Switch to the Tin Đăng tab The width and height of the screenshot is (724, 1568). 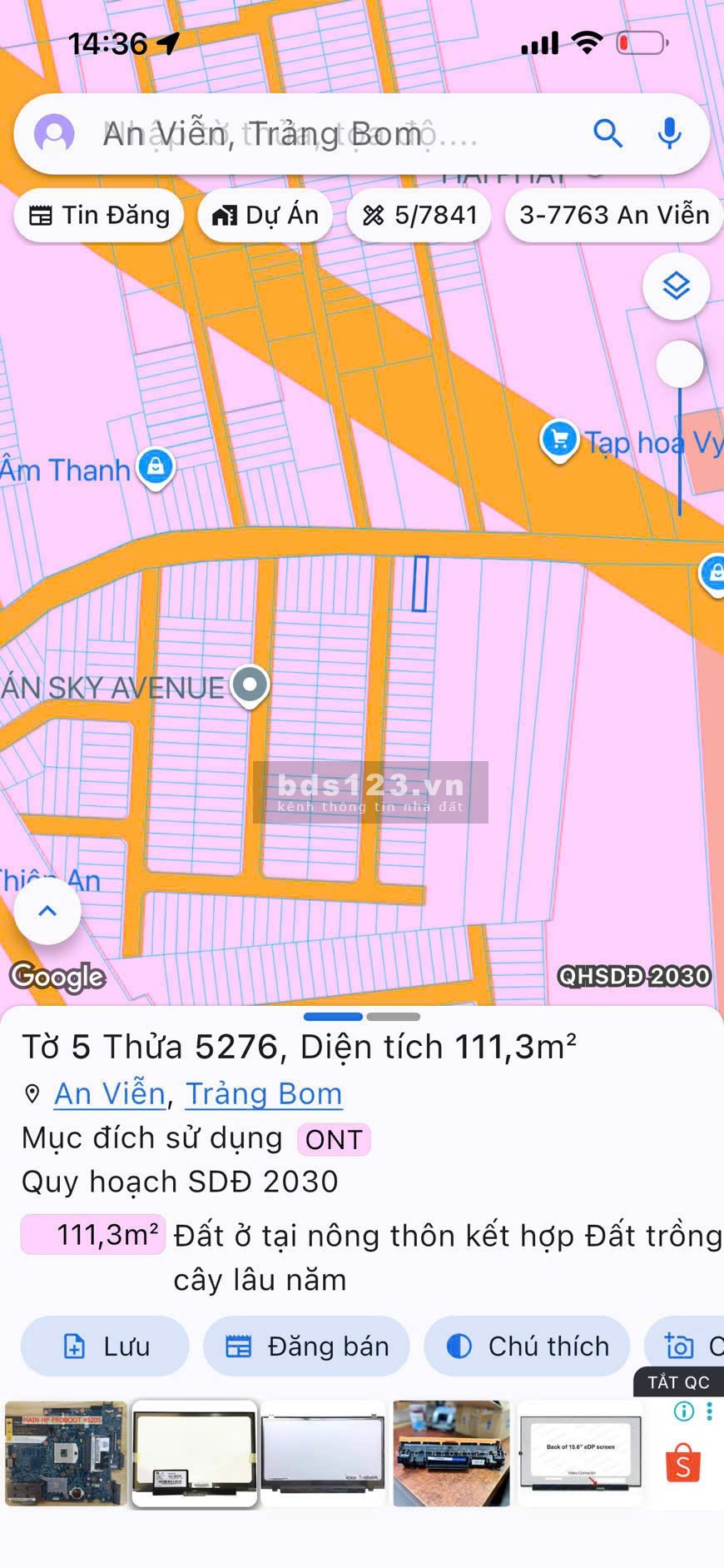tap(98, 215)
